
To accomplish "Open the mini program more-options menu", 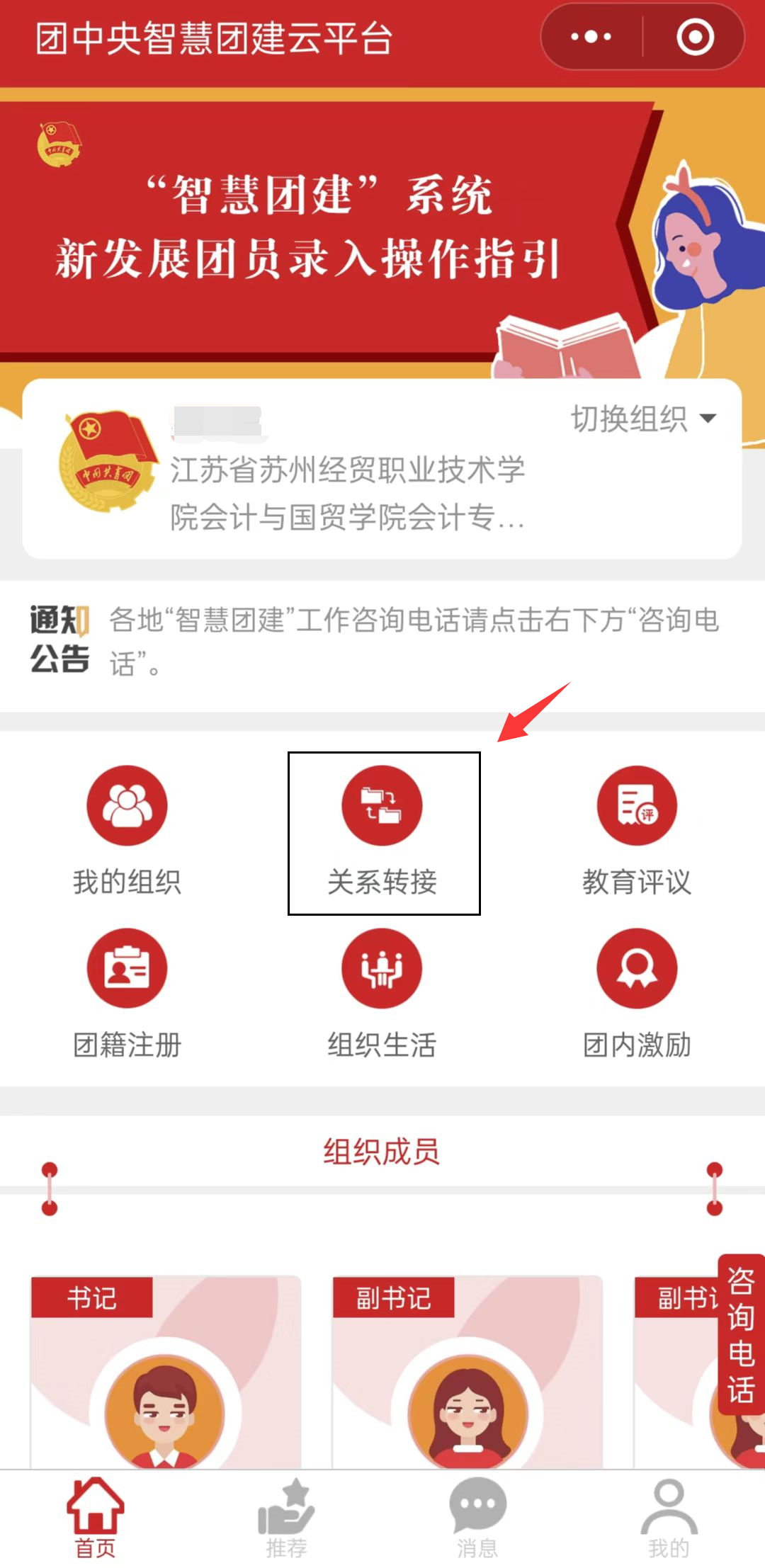I will point(591,37).
